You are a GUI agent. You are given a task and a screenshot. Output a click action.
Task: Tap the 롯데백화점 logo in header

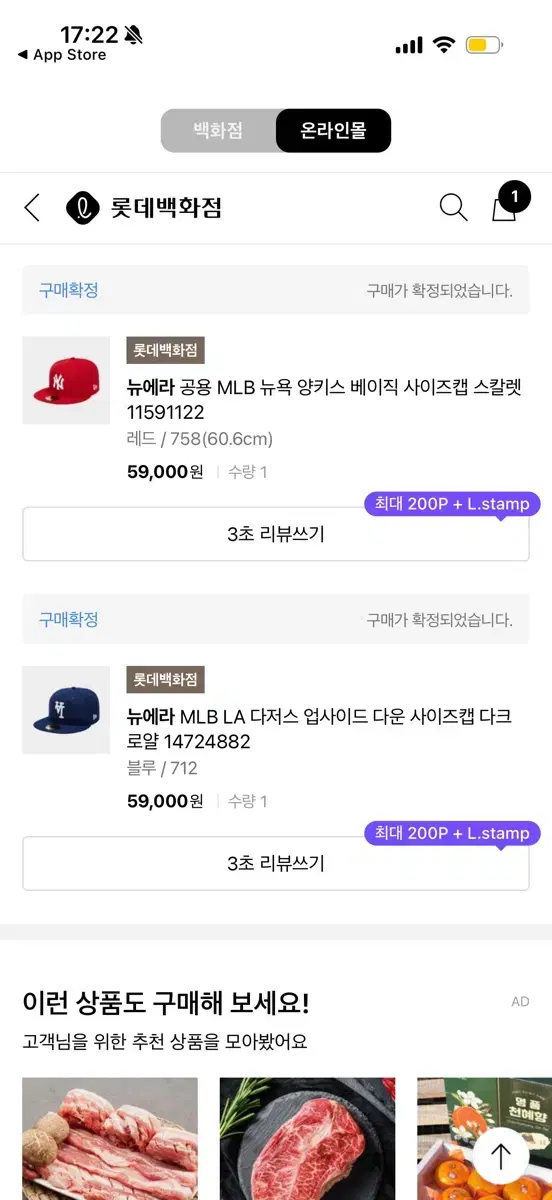144,208
